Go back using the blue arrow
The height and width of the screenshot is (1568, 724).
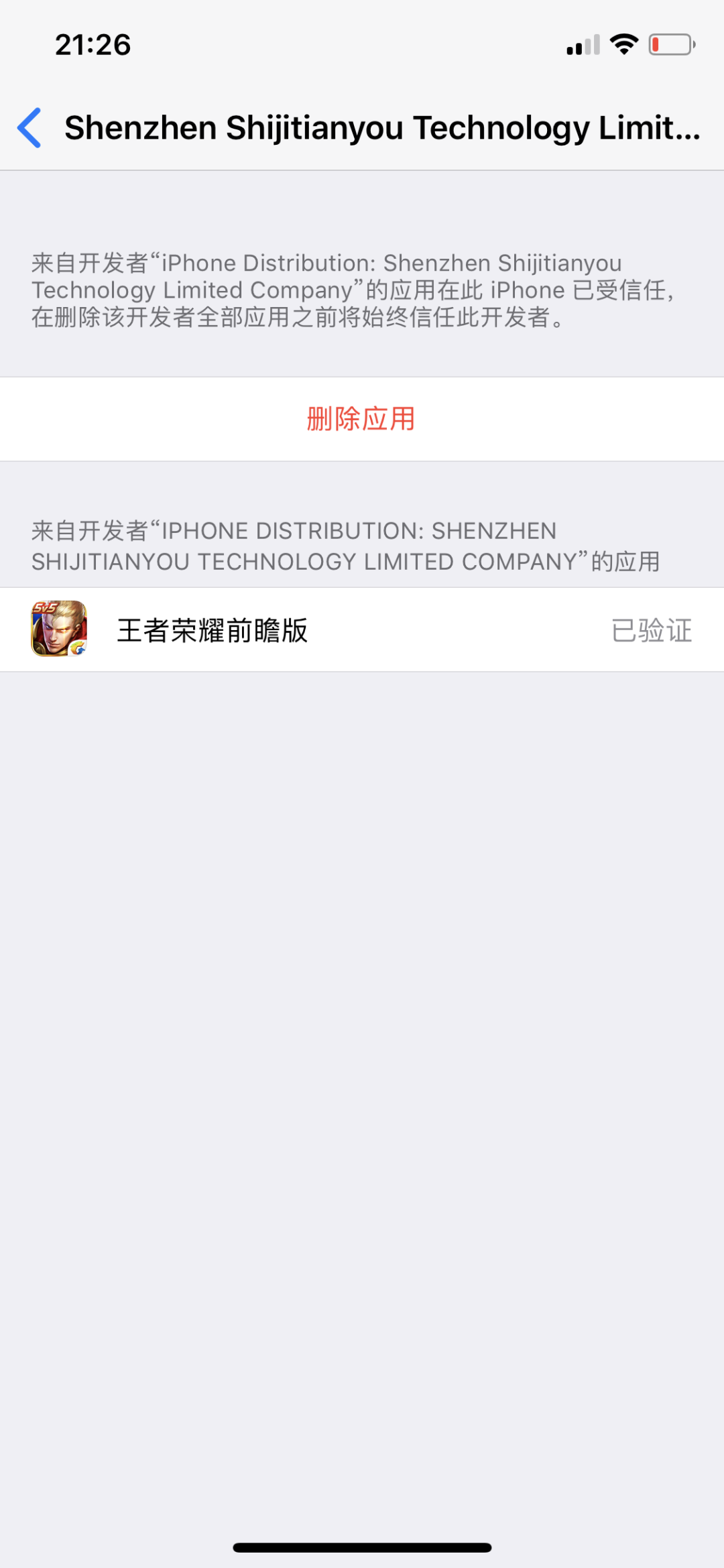point(29,127)
